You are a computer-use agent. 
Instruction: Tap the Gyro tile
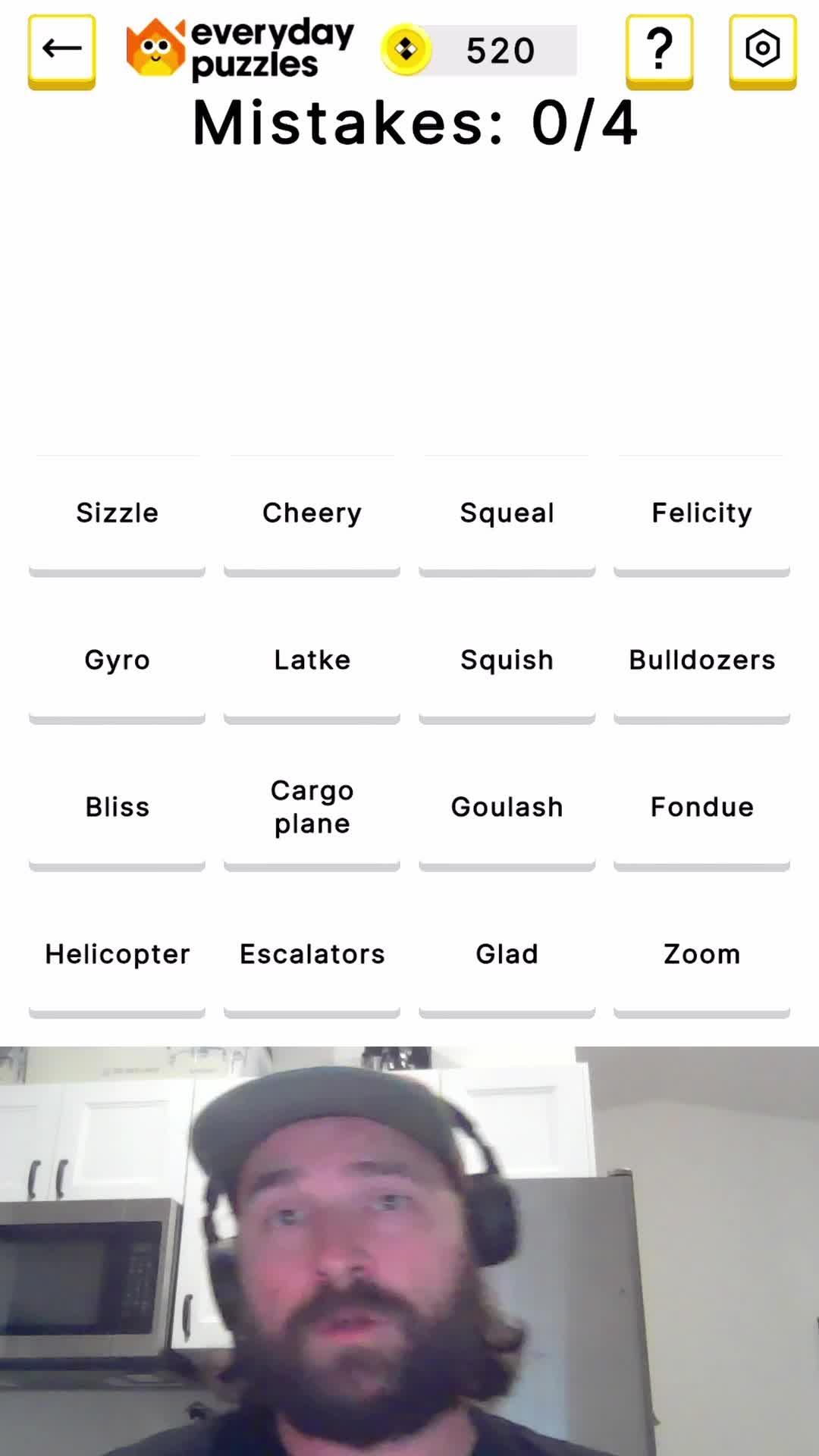pyautogui.click(x=117, y=661)
